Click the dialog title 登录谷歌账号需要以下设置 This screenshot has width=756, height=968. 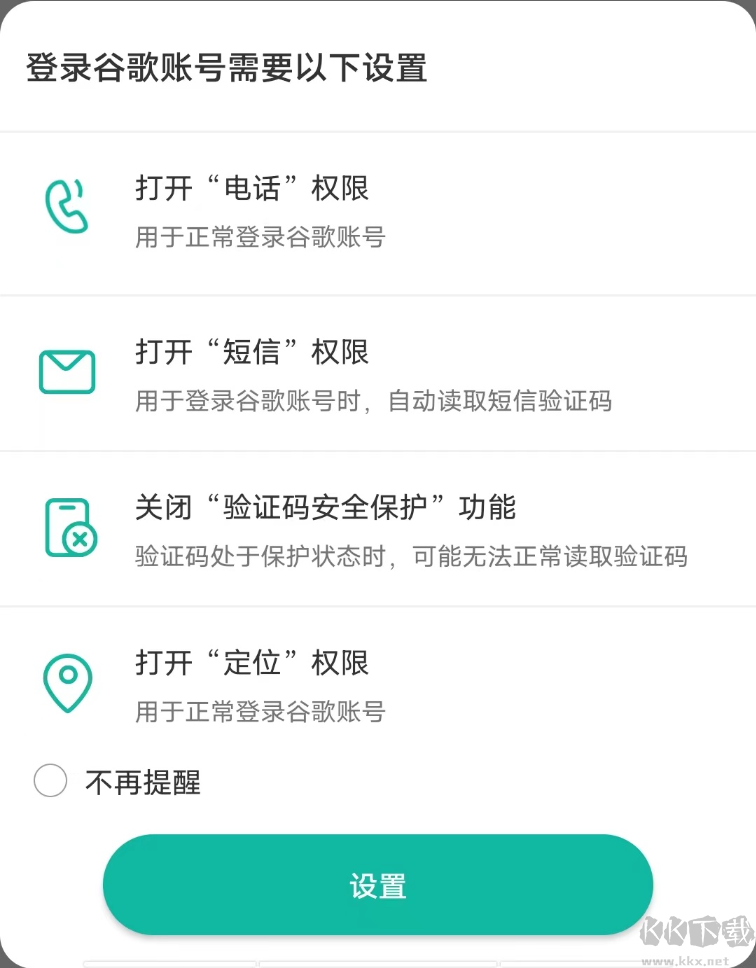pyautogui.click(x=226, y=70)
